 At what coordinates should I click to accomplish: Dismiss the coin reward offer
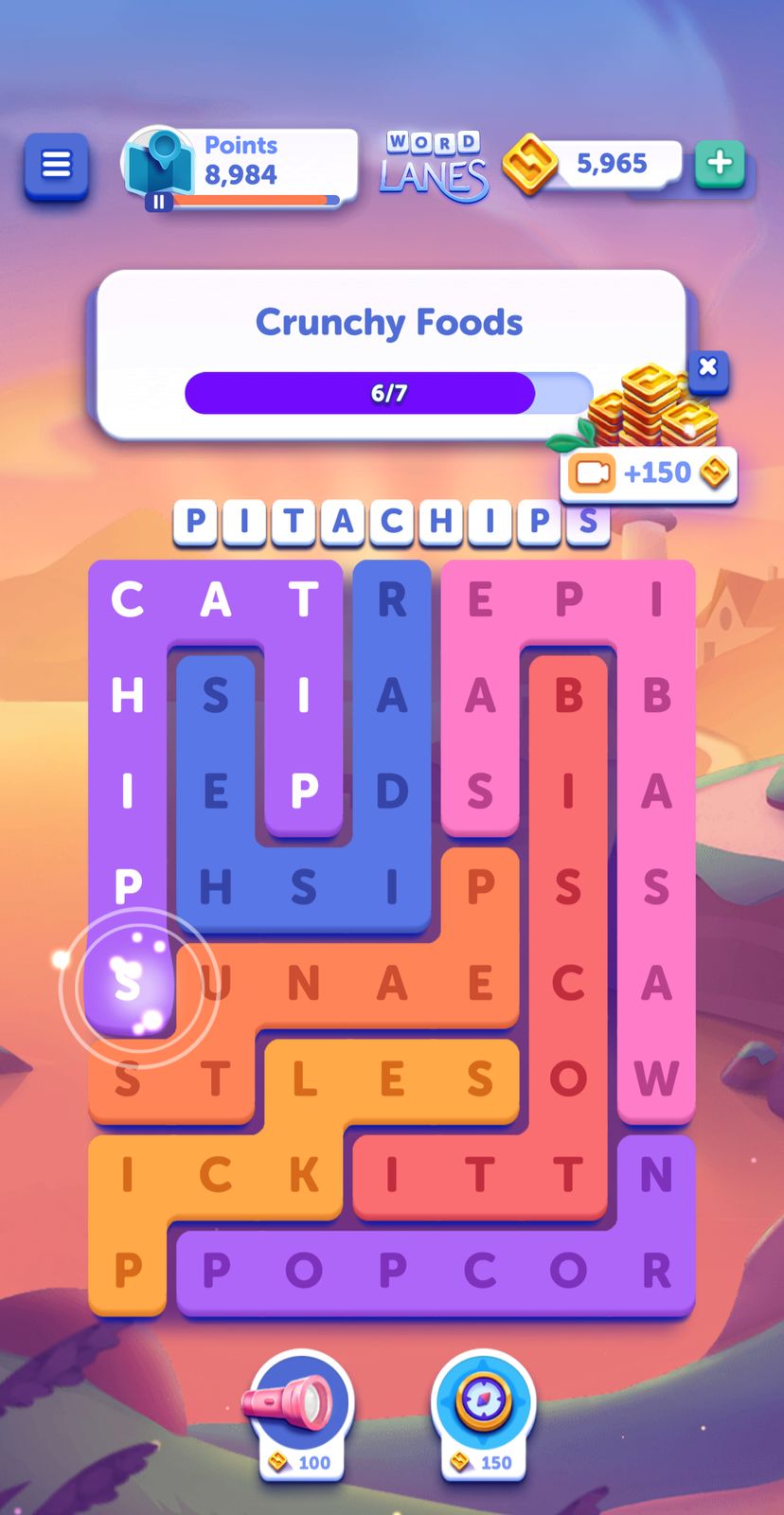tap(707, 367)
